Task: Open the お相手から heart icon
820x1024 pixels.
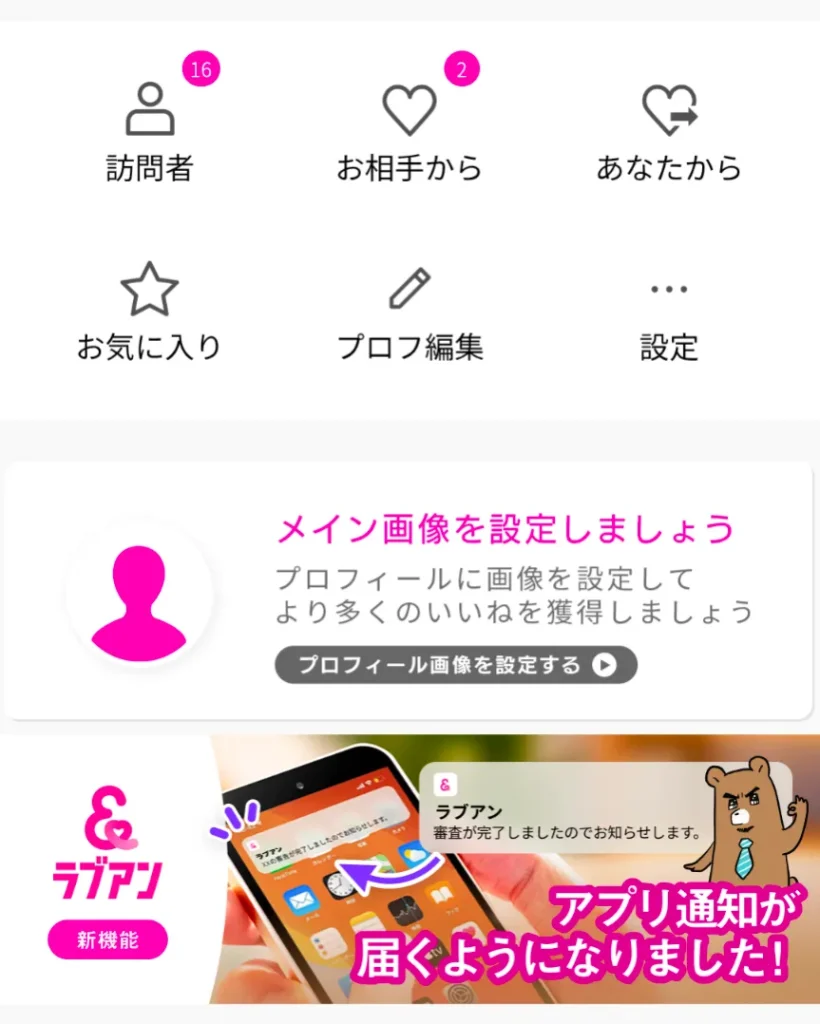Action: [410, 108]
